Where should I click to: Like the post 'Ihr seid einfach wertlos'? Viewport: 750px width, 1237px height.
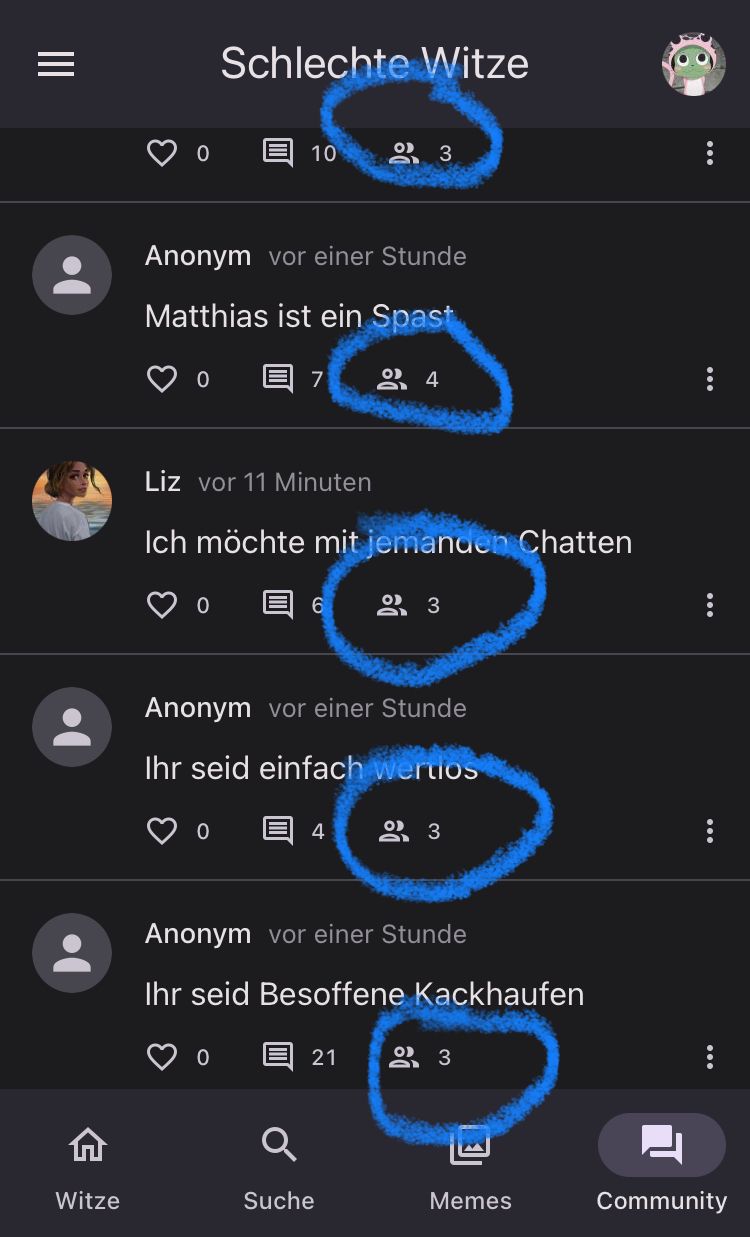point(162,831)
